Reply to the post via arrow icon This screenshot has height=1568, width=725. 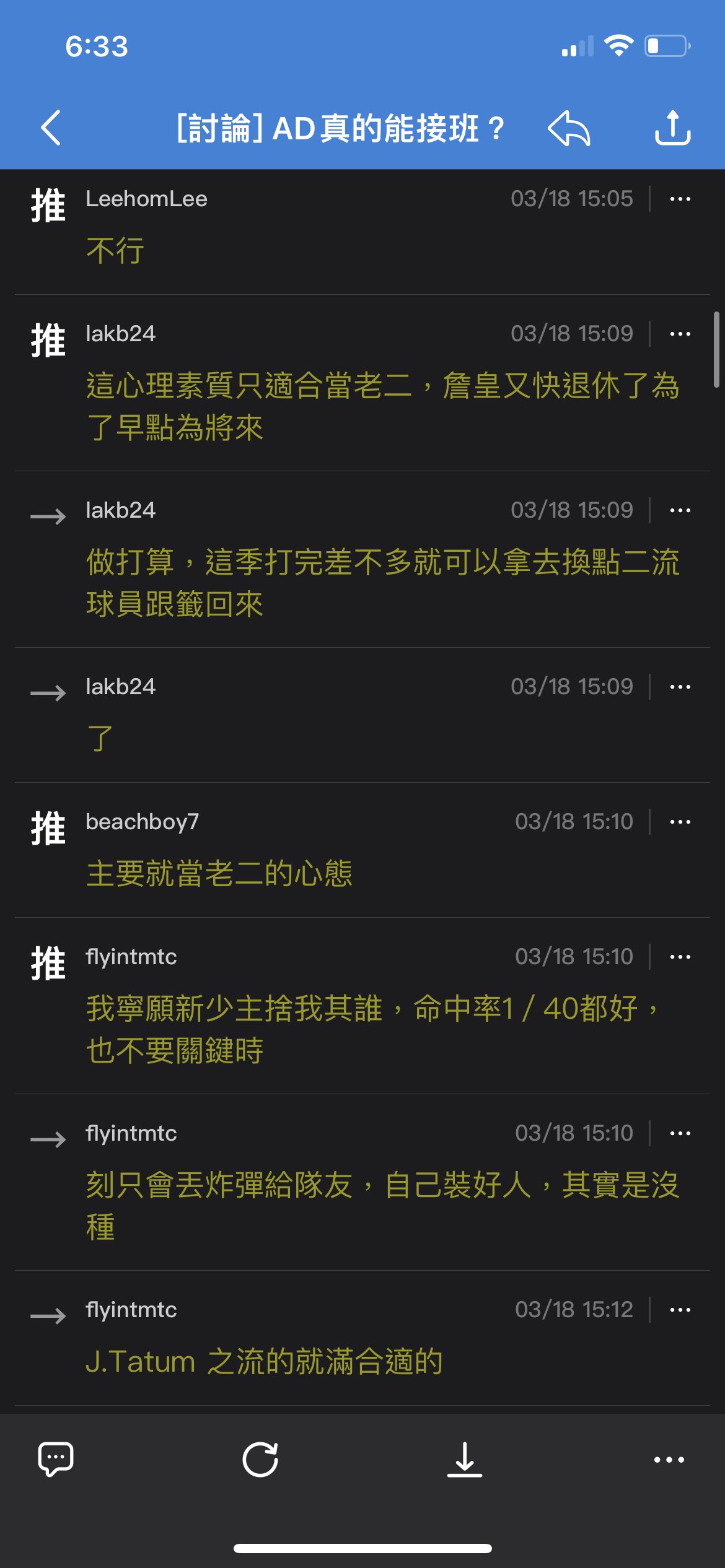568,128
